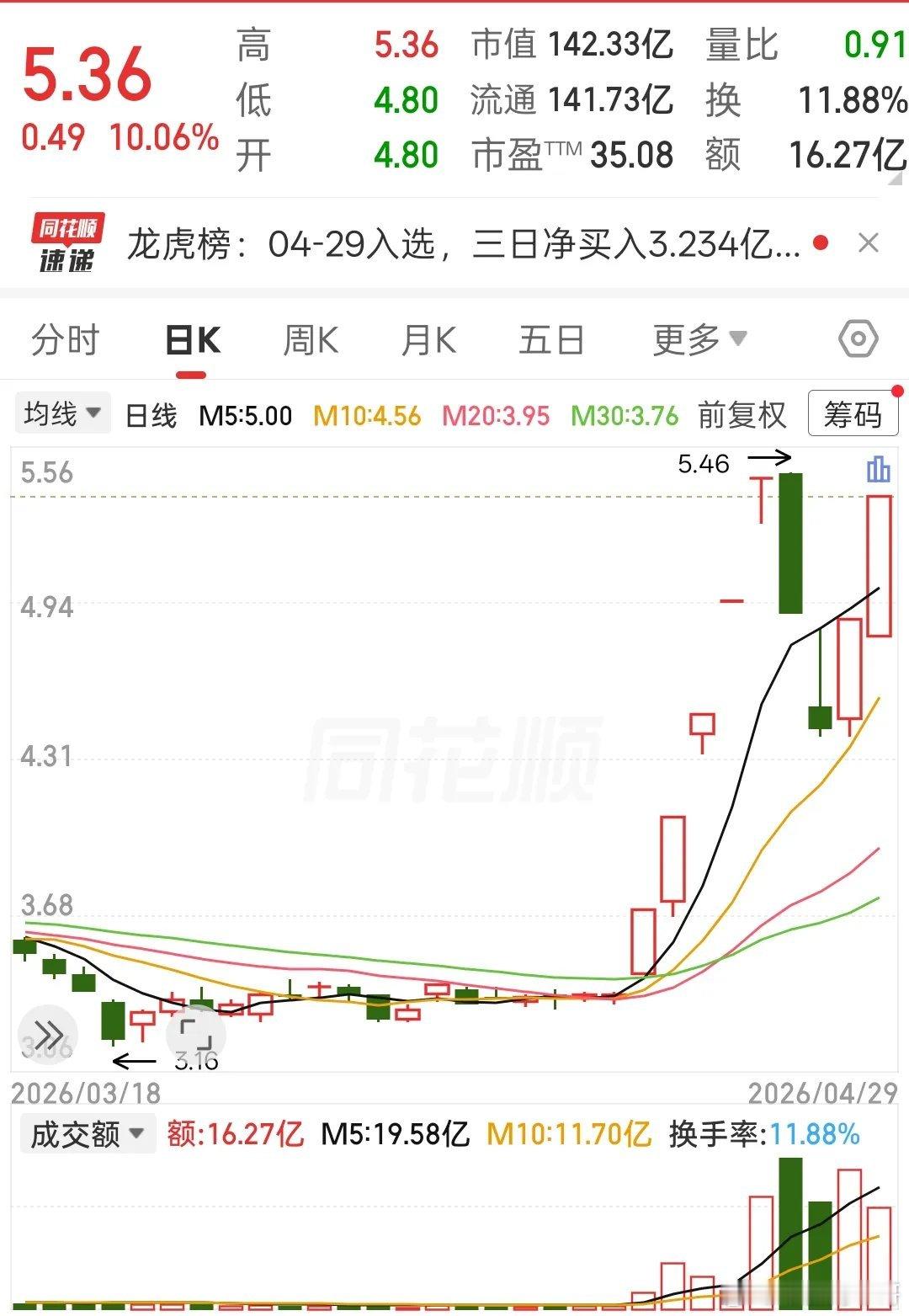Toggle the M30:3.76 moving average label
The image size is (909, 1316).
pyautogui.click(x=623, y=414)
